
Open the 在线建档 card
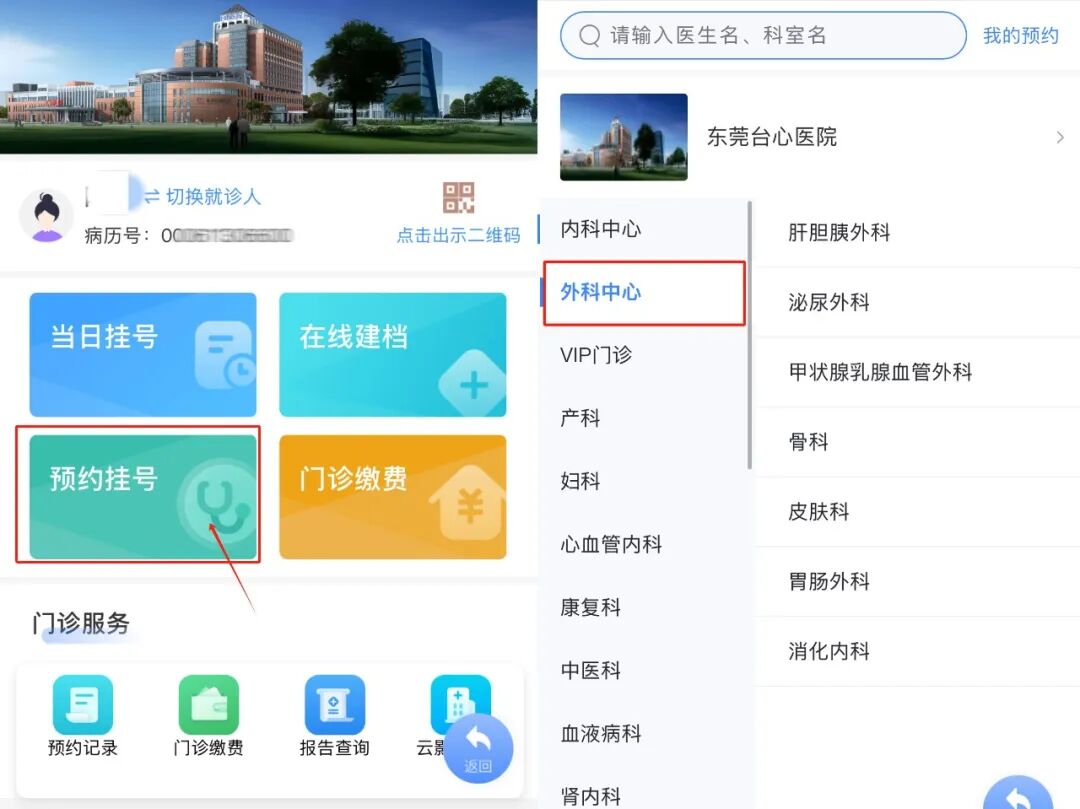tap(392, 354)
